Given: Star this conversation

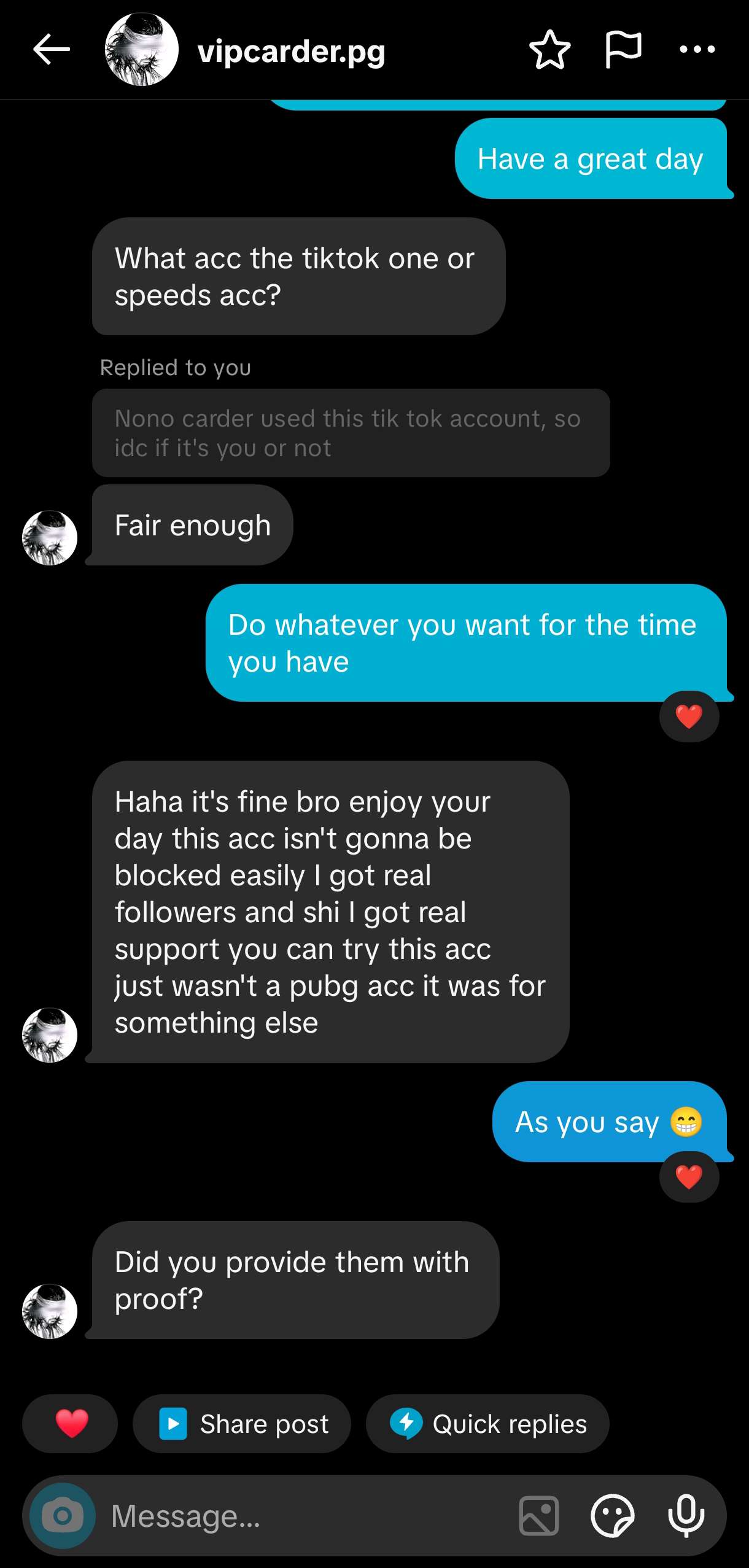Looking at the screenshot, I should (549, 50).
